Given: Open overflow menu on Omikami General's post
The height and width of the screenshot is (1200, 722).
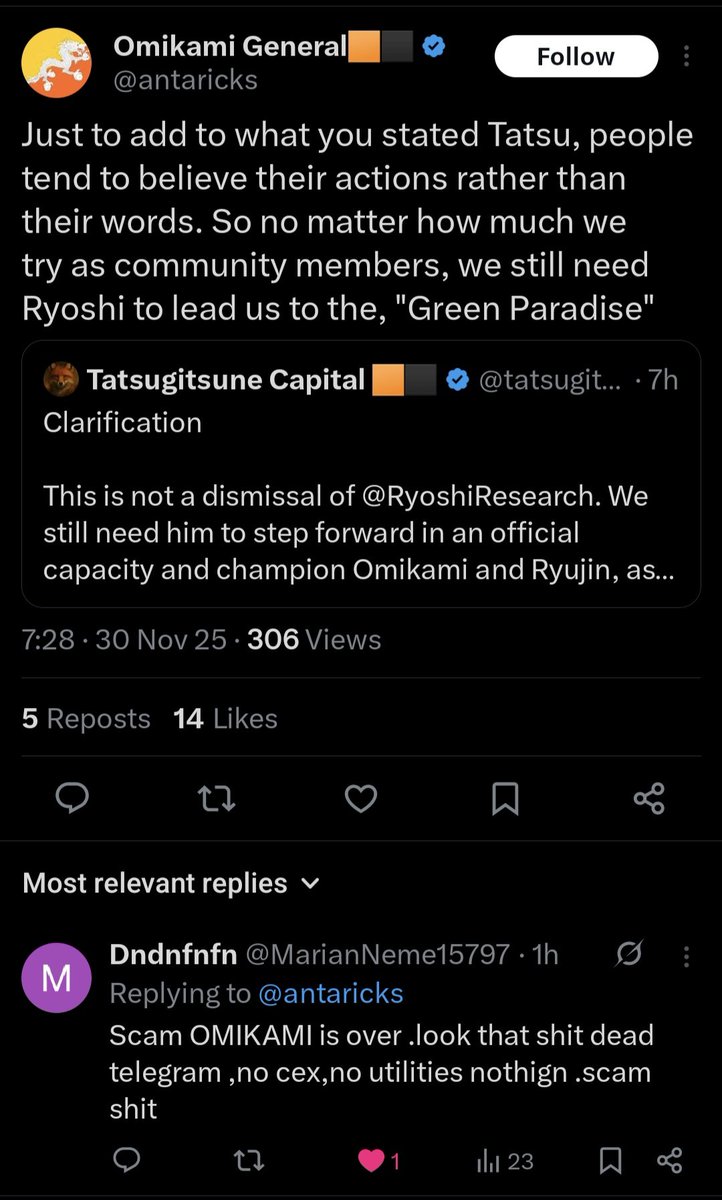Looking at the screenshot, I should click(x=686, y=57).
